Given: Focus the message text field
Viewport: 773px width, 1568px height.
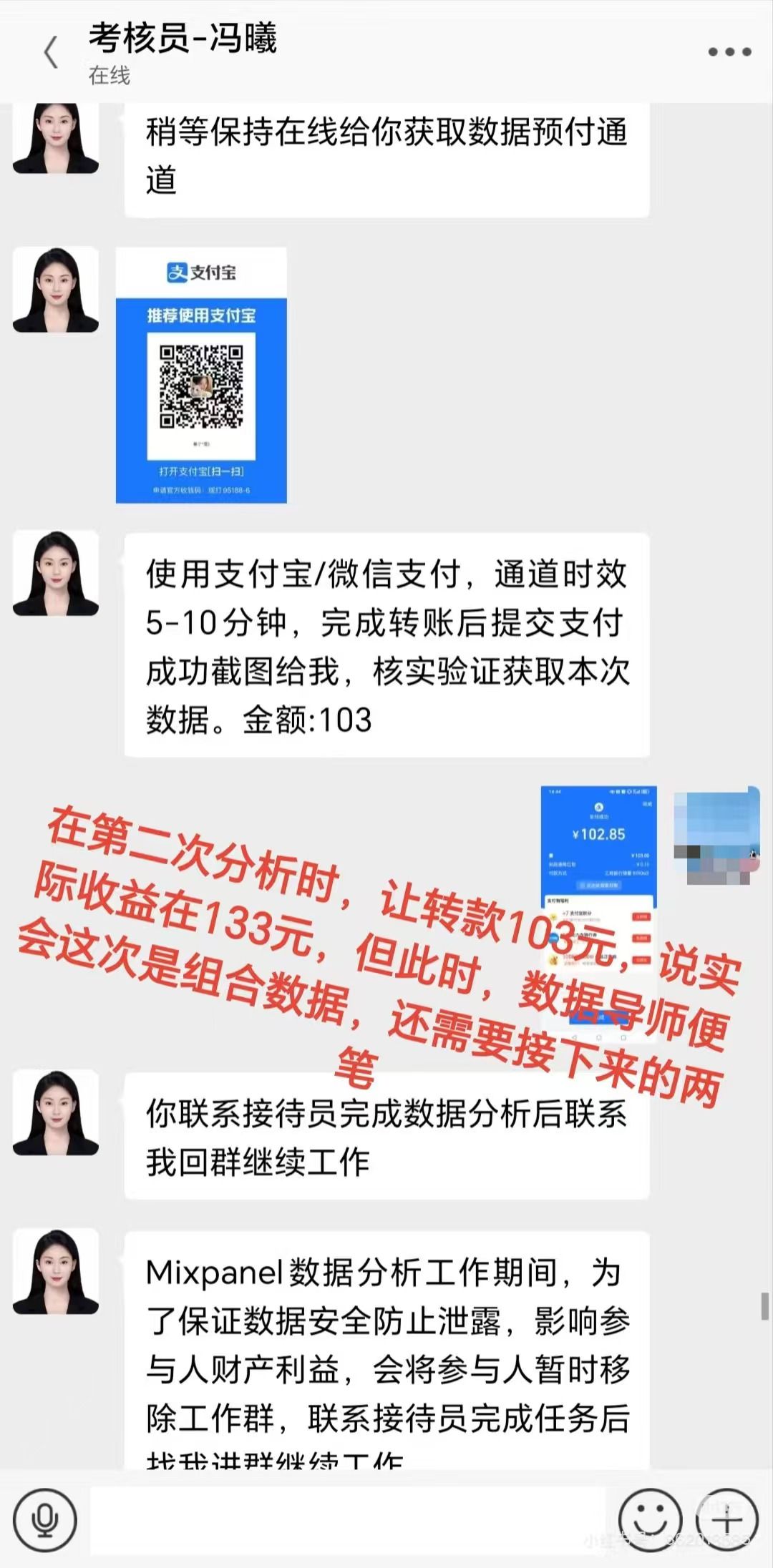Looking at the screenshot, I should (x=347, y=1519).
